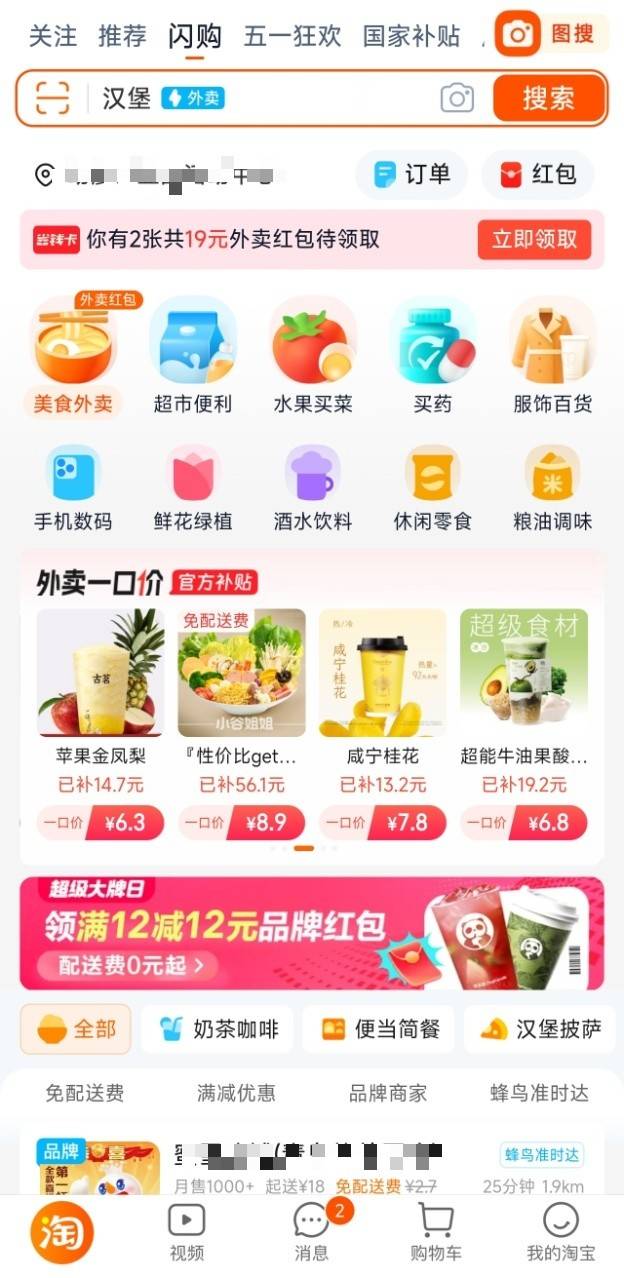The image size is (624, 1278).
Task: Open the 鲜花绿植 category
Action: pyautogui.click(x=192, y=488)
